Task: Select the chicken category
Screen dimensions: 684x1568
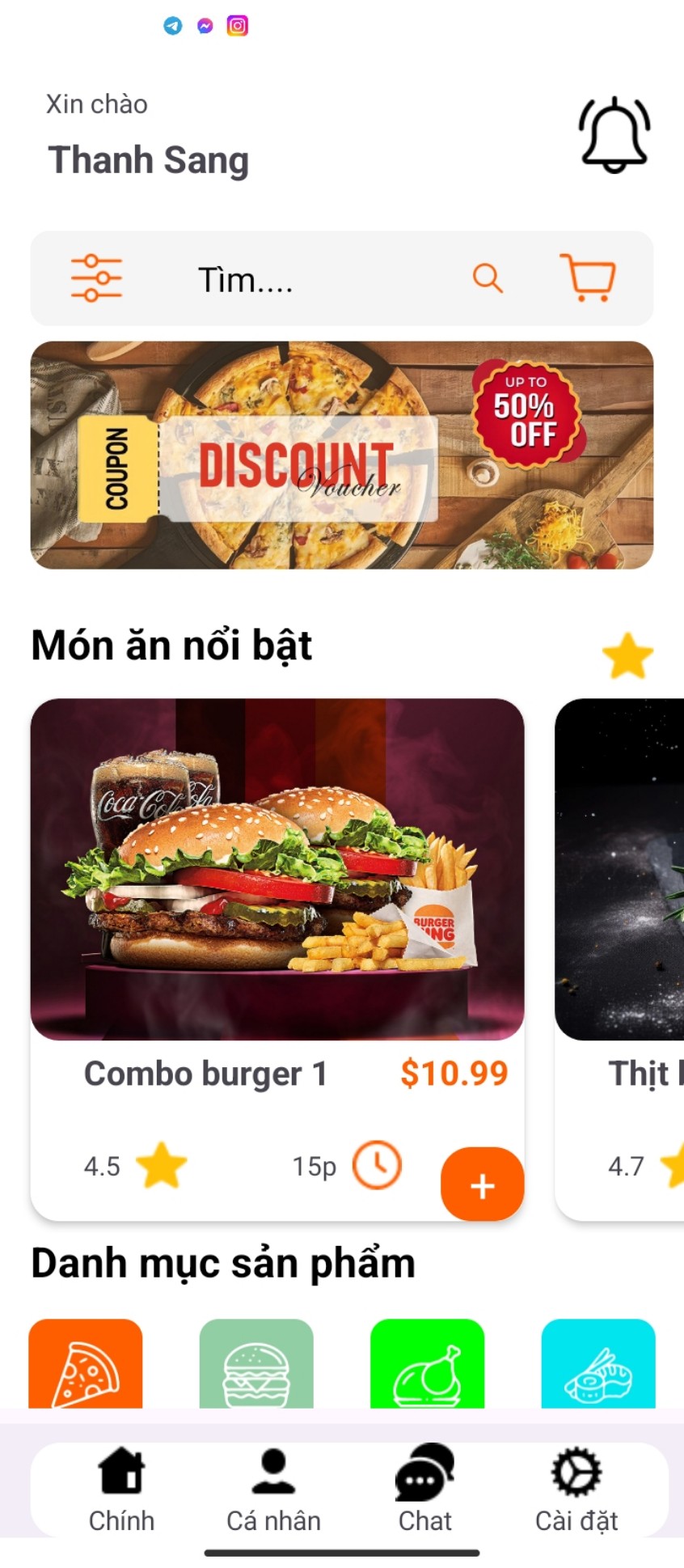Action: click(427, 1363)
